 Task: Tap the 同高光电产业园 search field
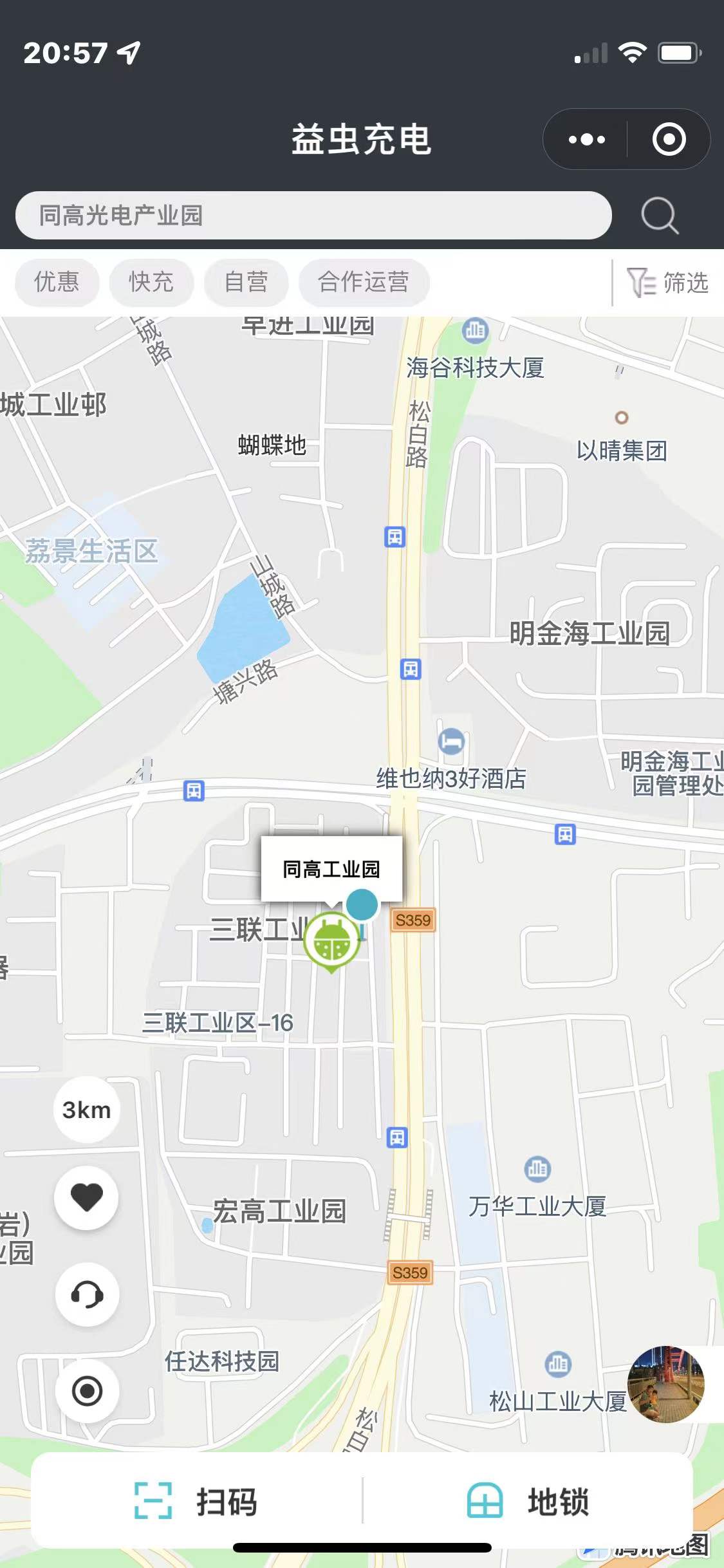[313, 215]
